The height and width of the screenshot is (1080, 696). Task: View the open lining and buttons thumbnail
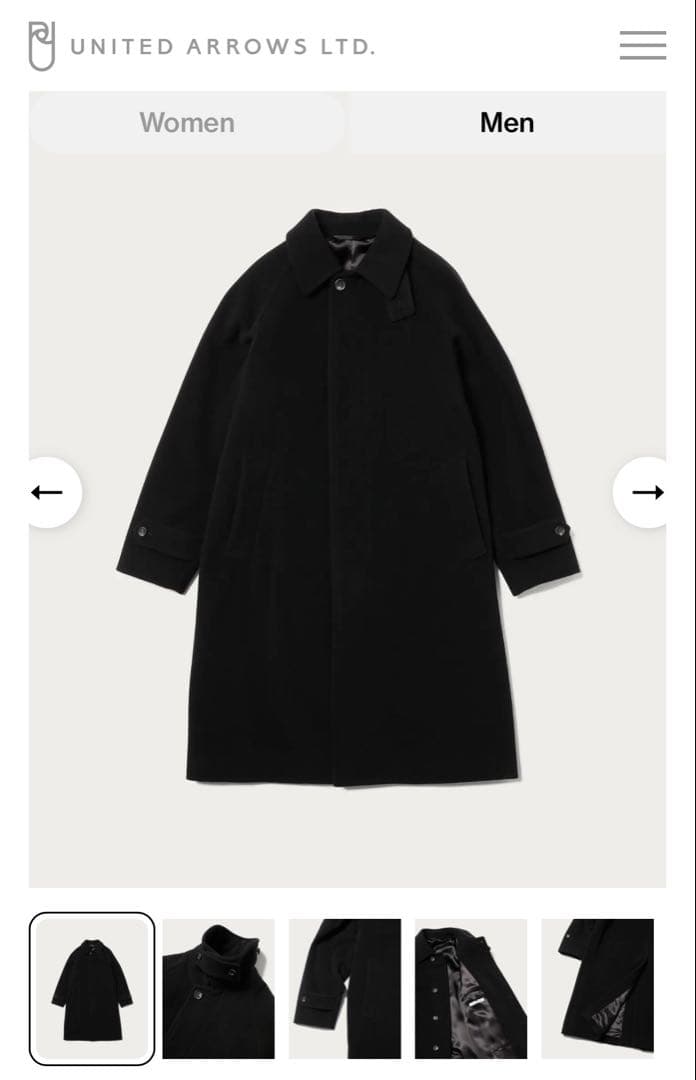pyautogui.click(x=470, y=988)
